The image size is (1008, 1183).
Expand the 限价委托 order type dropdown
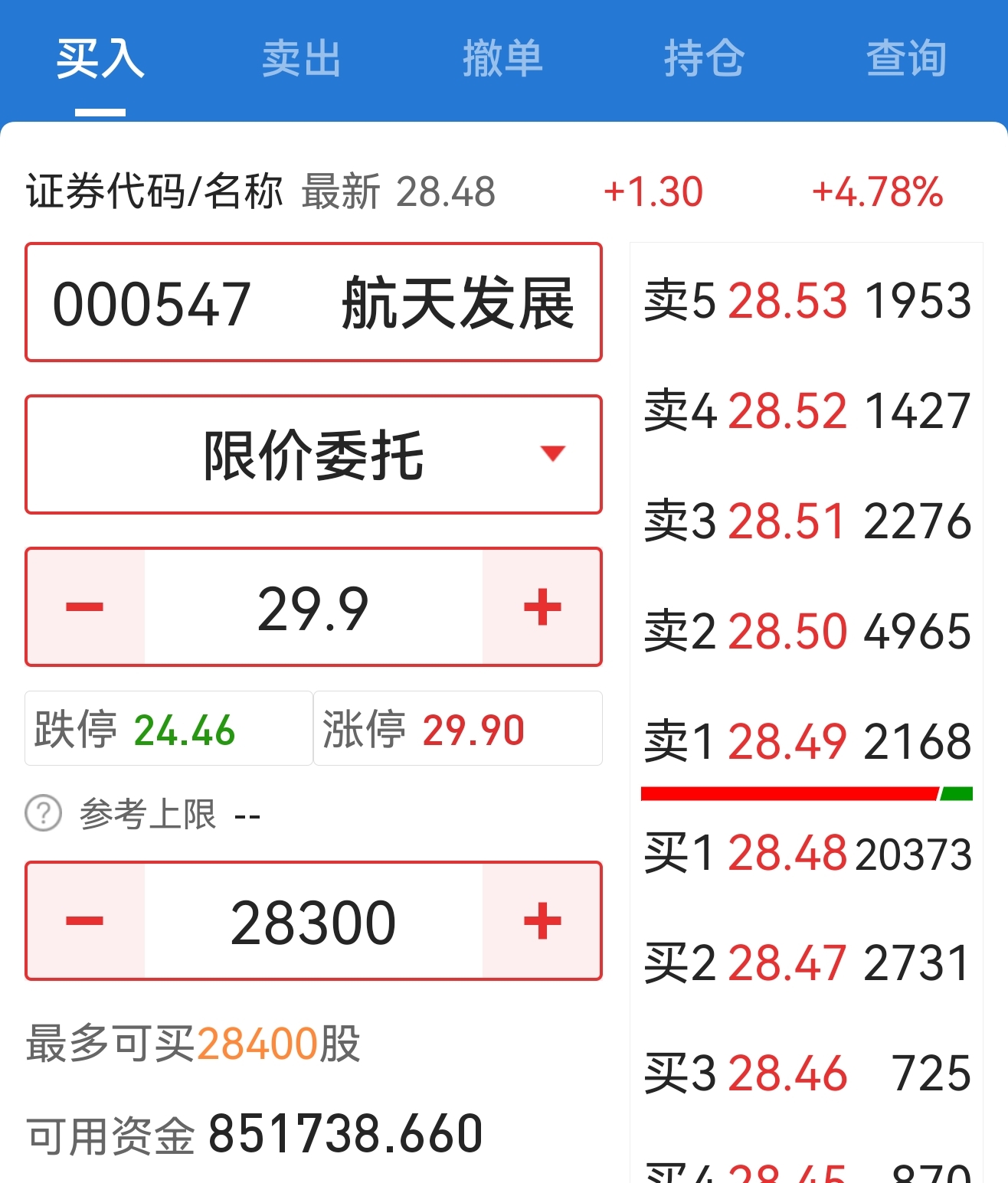click(x=313, y=455)
